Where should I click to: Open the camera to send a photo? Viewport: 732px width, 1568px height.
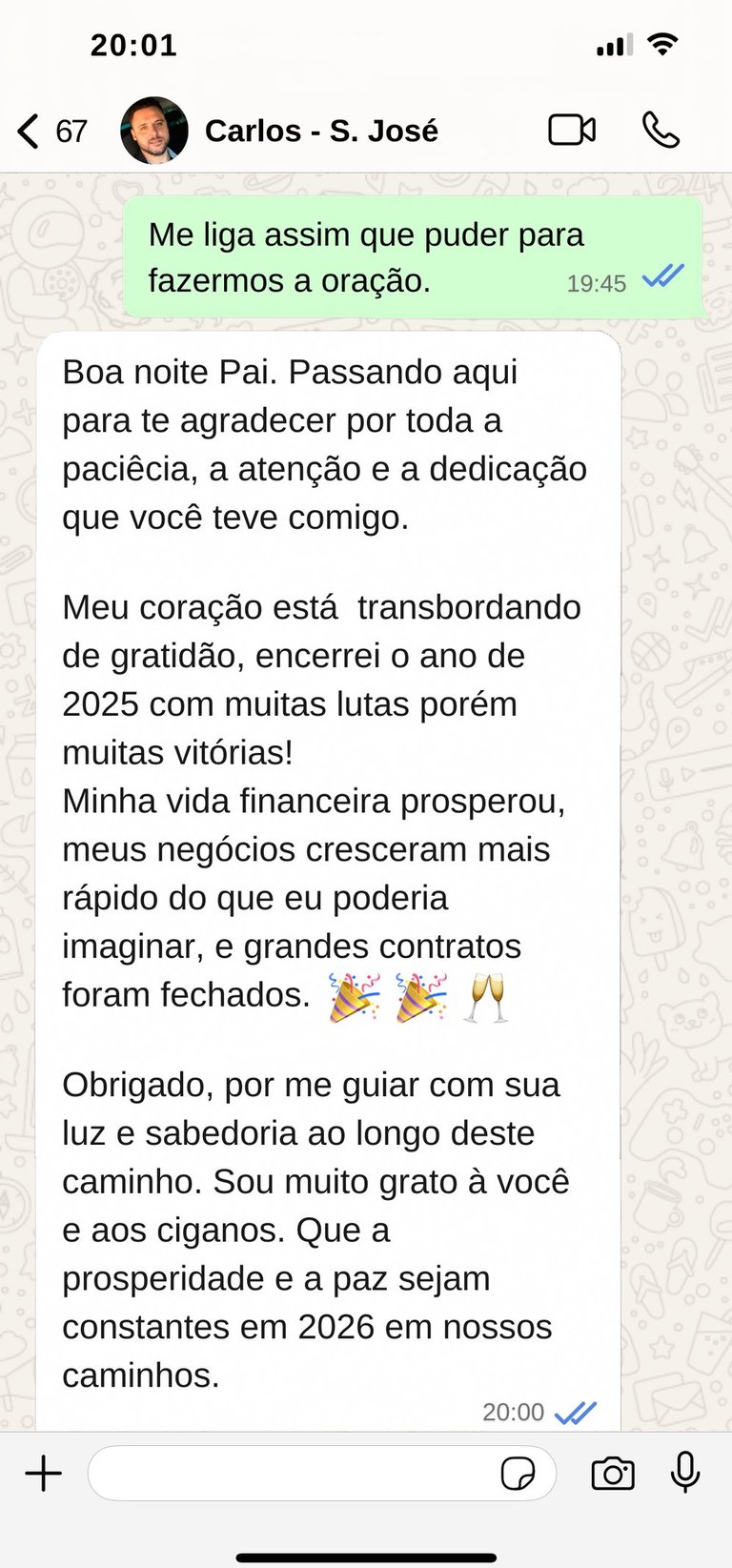613,1474
